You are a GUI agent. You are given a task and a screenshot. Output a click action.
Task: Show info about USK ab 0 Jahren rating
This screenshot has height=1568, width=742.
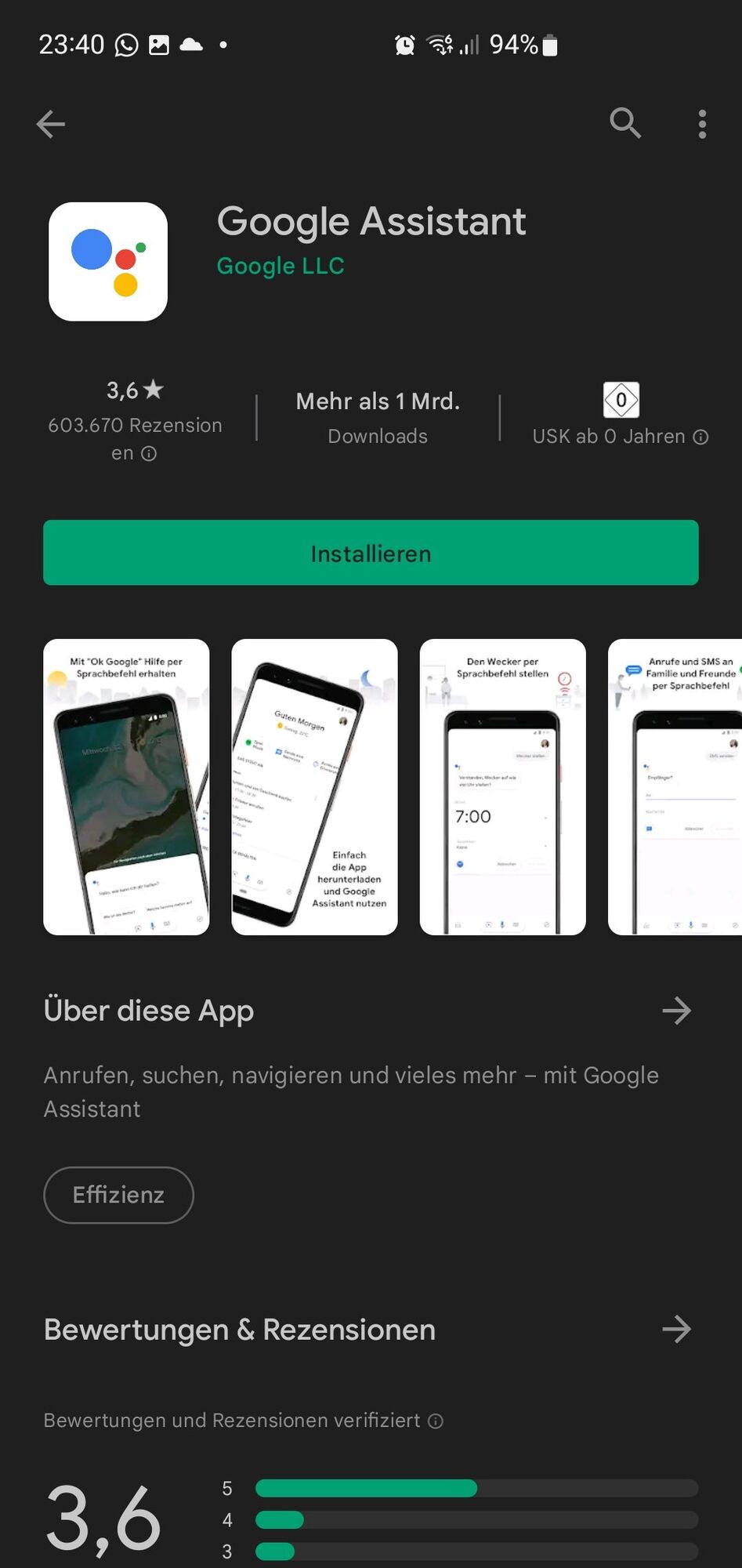pyautogui.click(x=701, y=437)
